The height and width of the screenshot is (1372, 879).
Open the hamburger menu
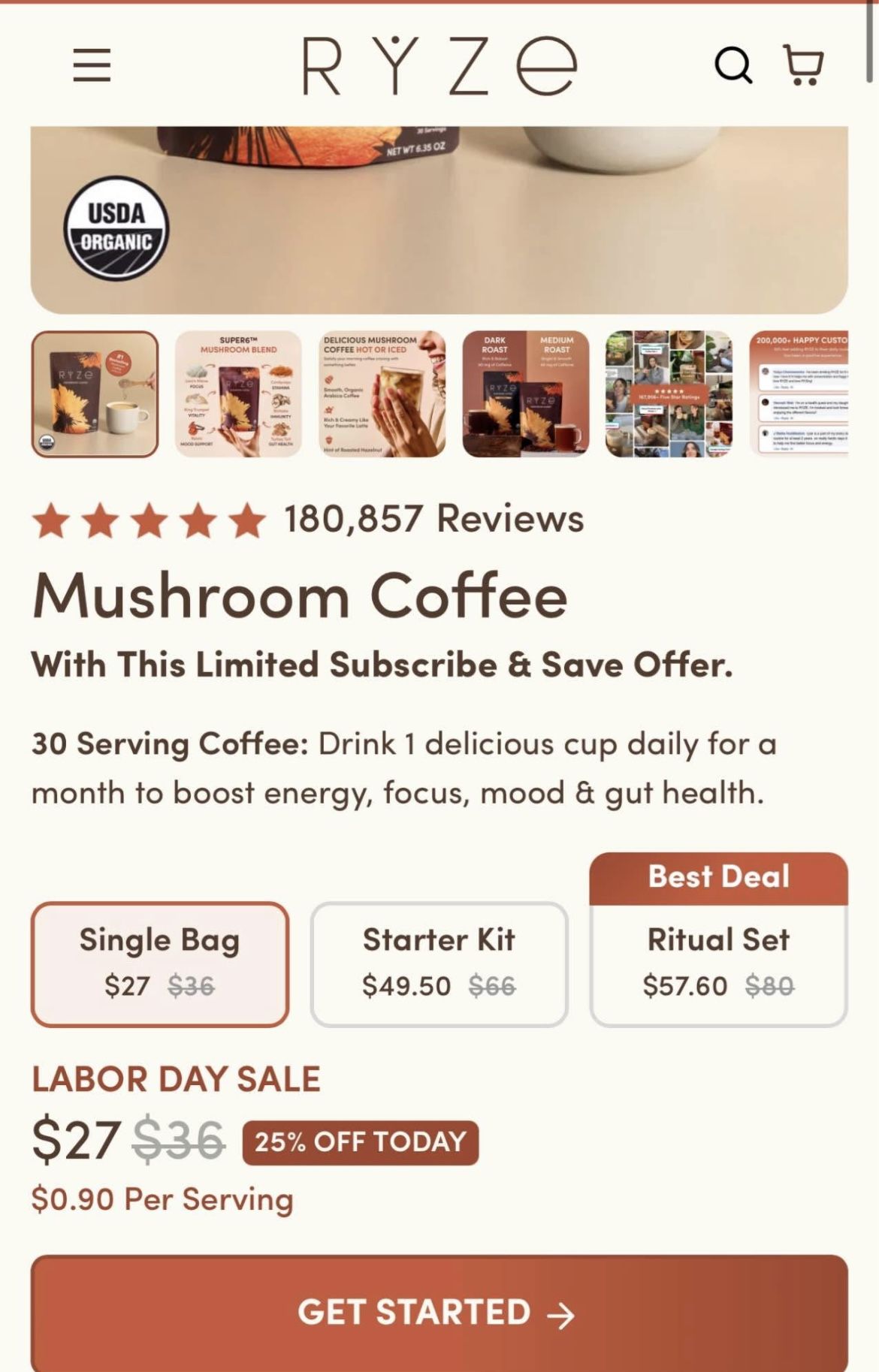[x=92, y=65]
